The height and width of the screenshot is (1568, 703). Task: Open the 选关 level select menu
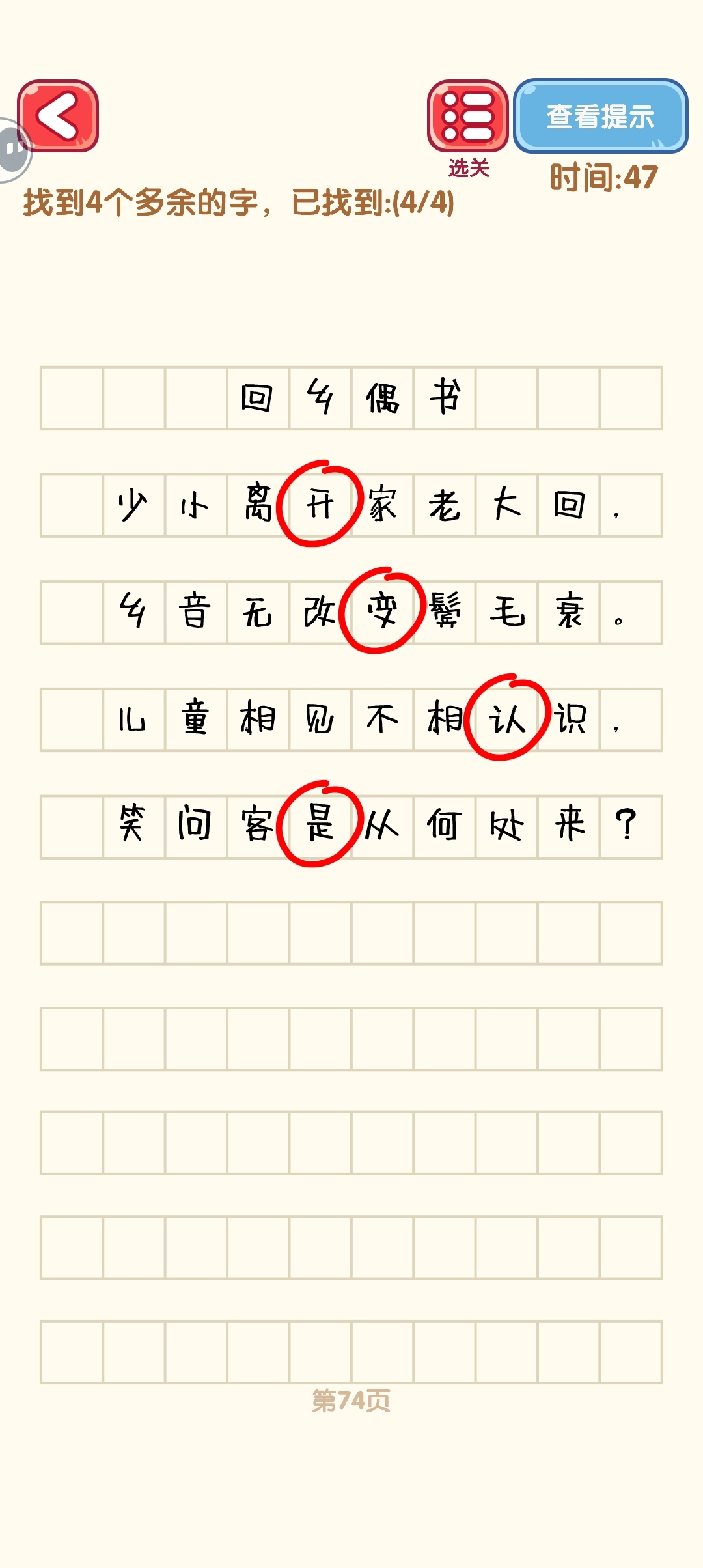click(467, 117)
